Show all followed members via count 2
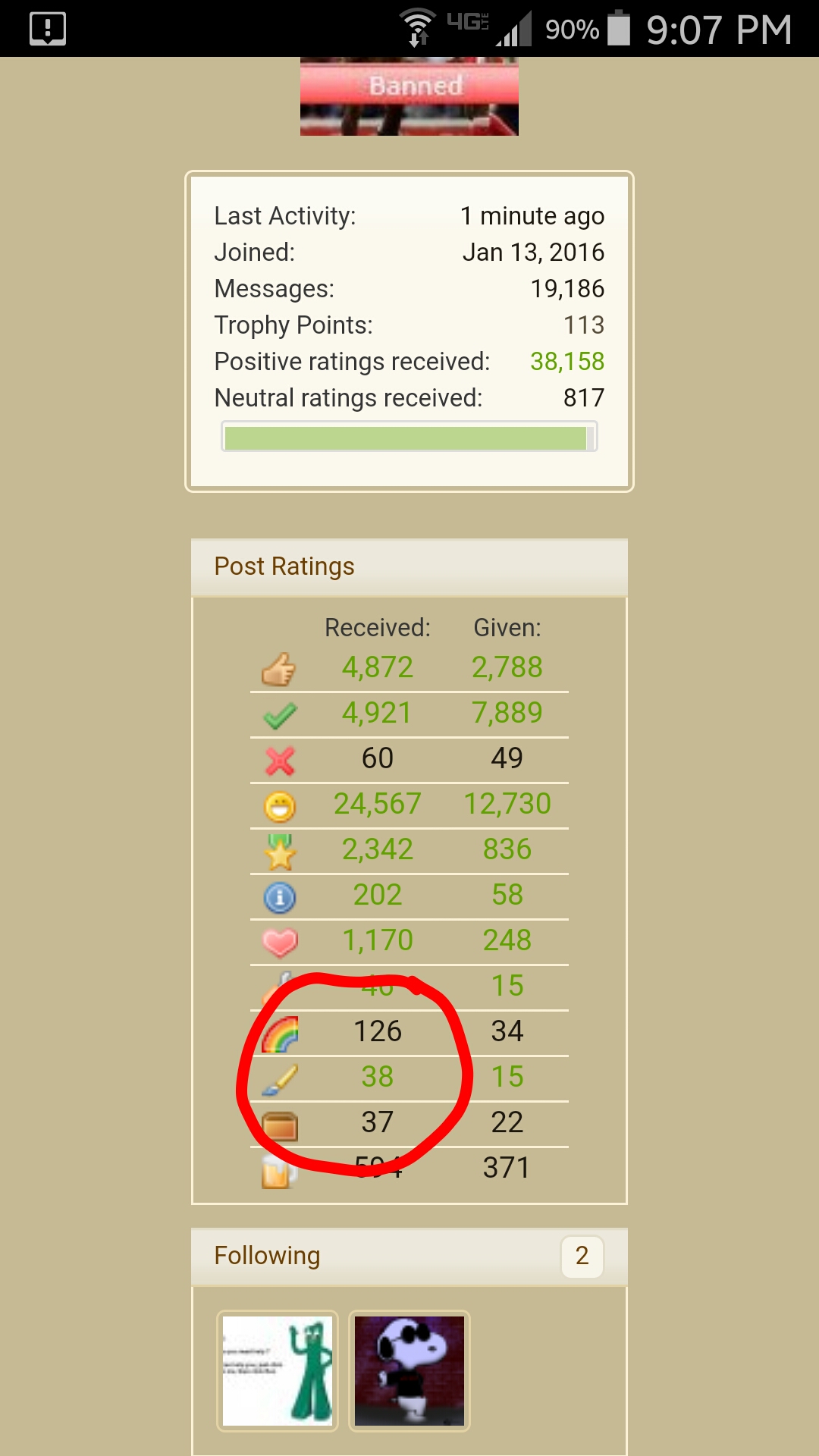Viewport: 819px width, 1456px height. pyautogui.click(x=582, y=1256)
